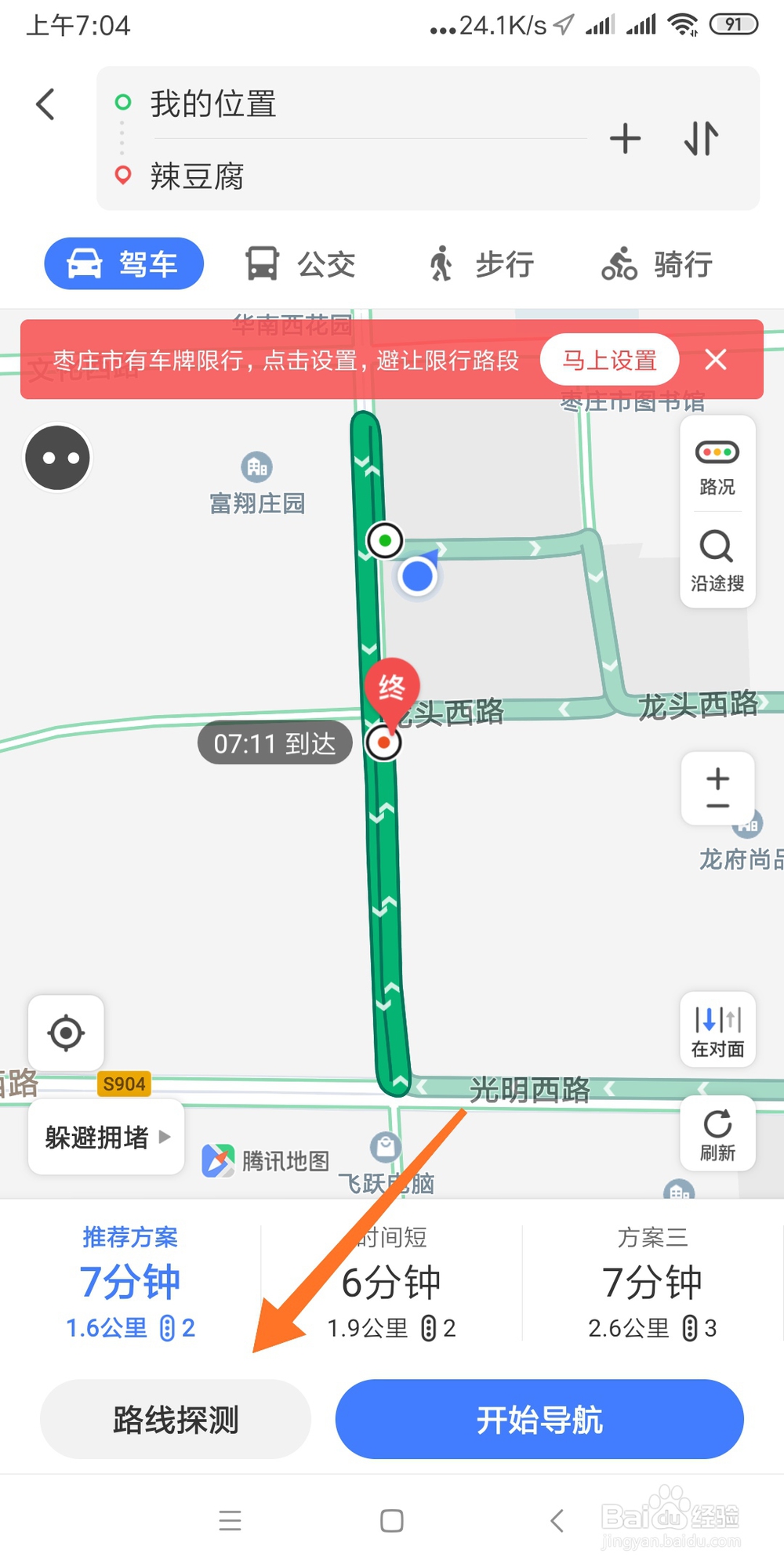Tap 路线探测 button
Viewport: 784px width, 1568px height.
(176, 1419)
